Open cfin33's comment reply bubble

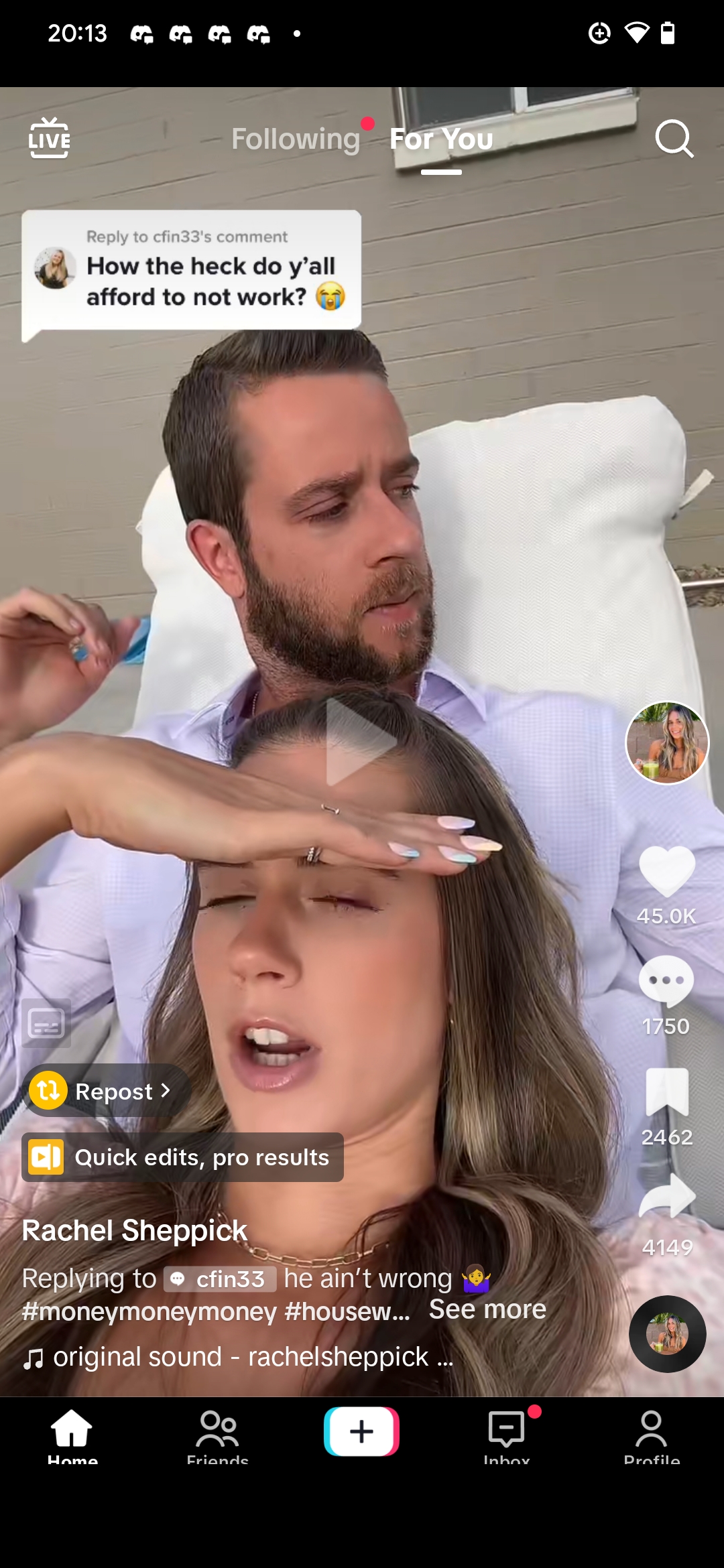tap(192, 270)
